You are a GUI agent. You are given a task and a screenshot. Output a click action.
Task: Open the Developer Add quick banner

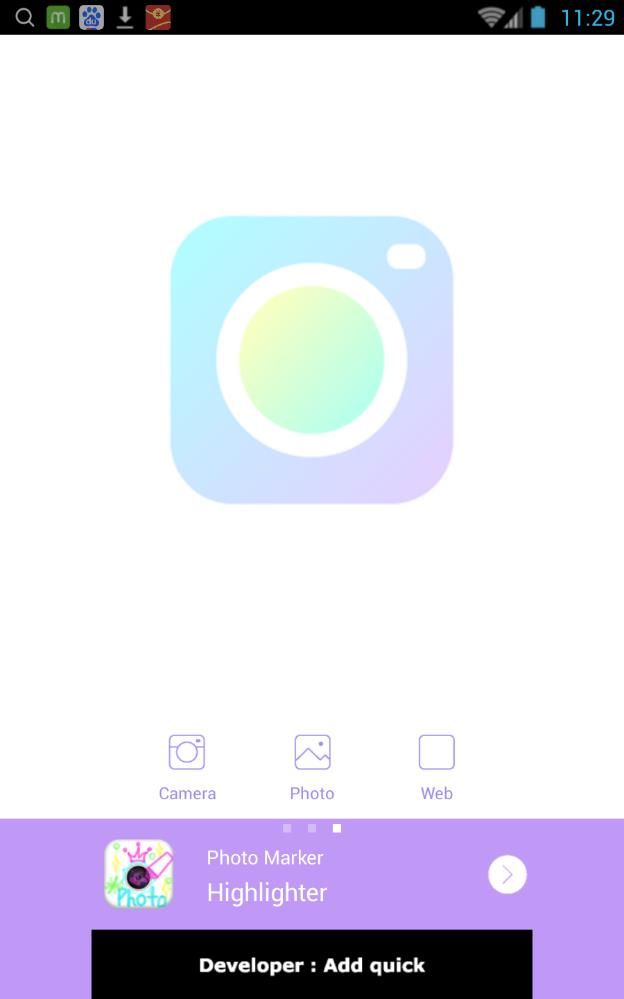312,965
